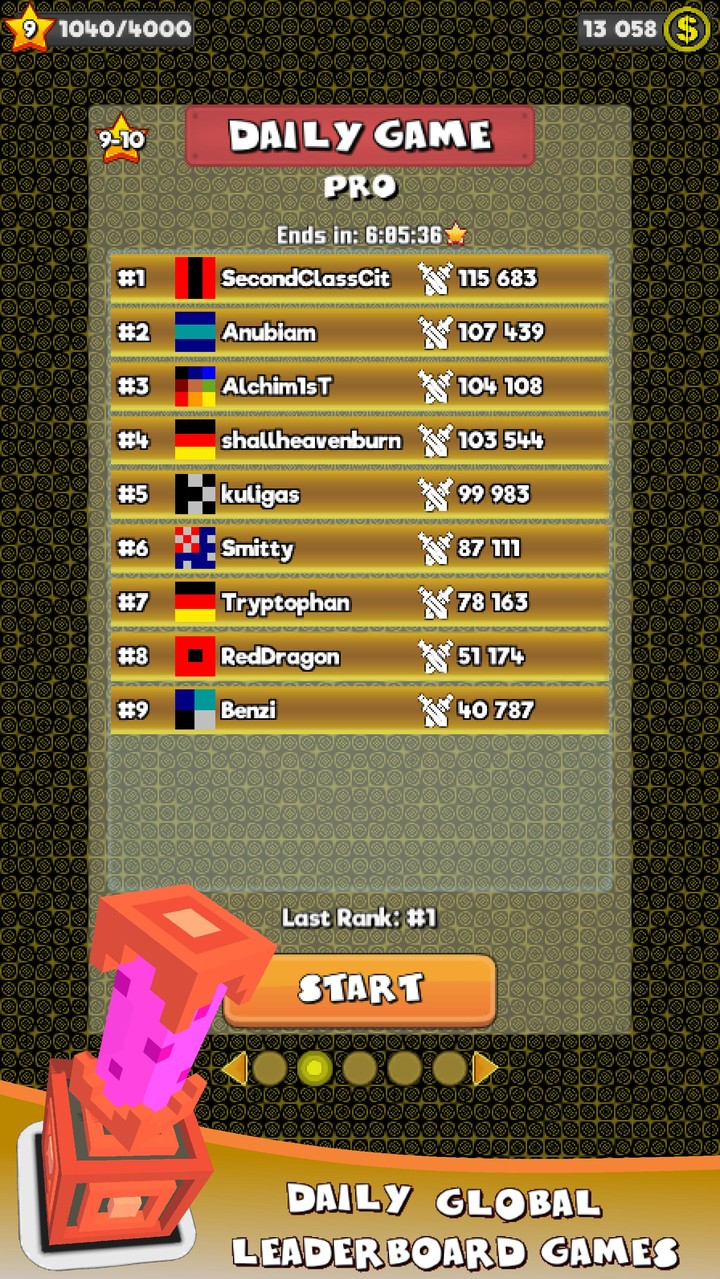The image size is (720, 1279).
Task: Click the coin dollar icon in top bar
Action: pos(686,29)
